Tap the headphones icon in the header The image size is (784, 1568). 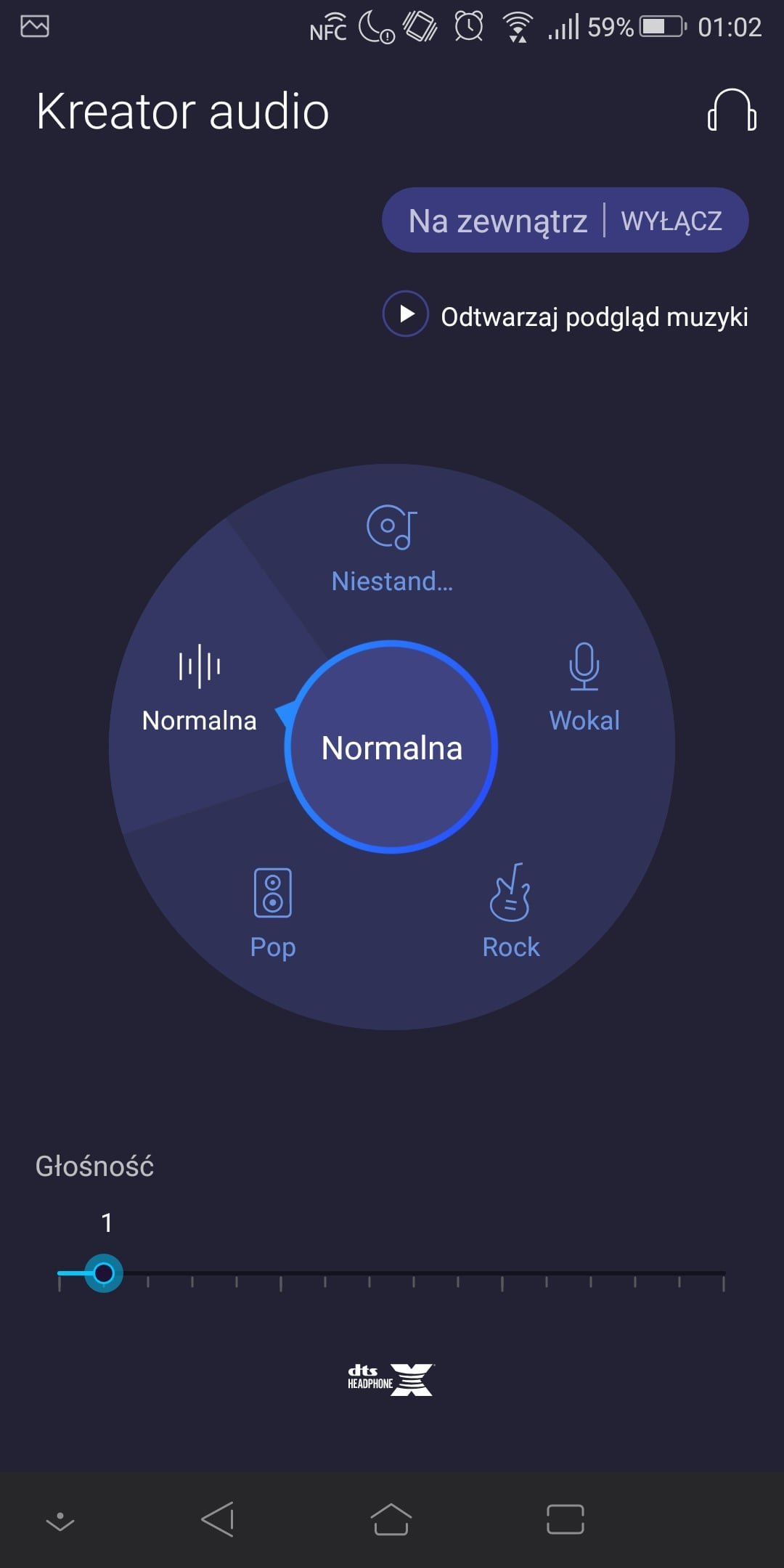point(732,110)
